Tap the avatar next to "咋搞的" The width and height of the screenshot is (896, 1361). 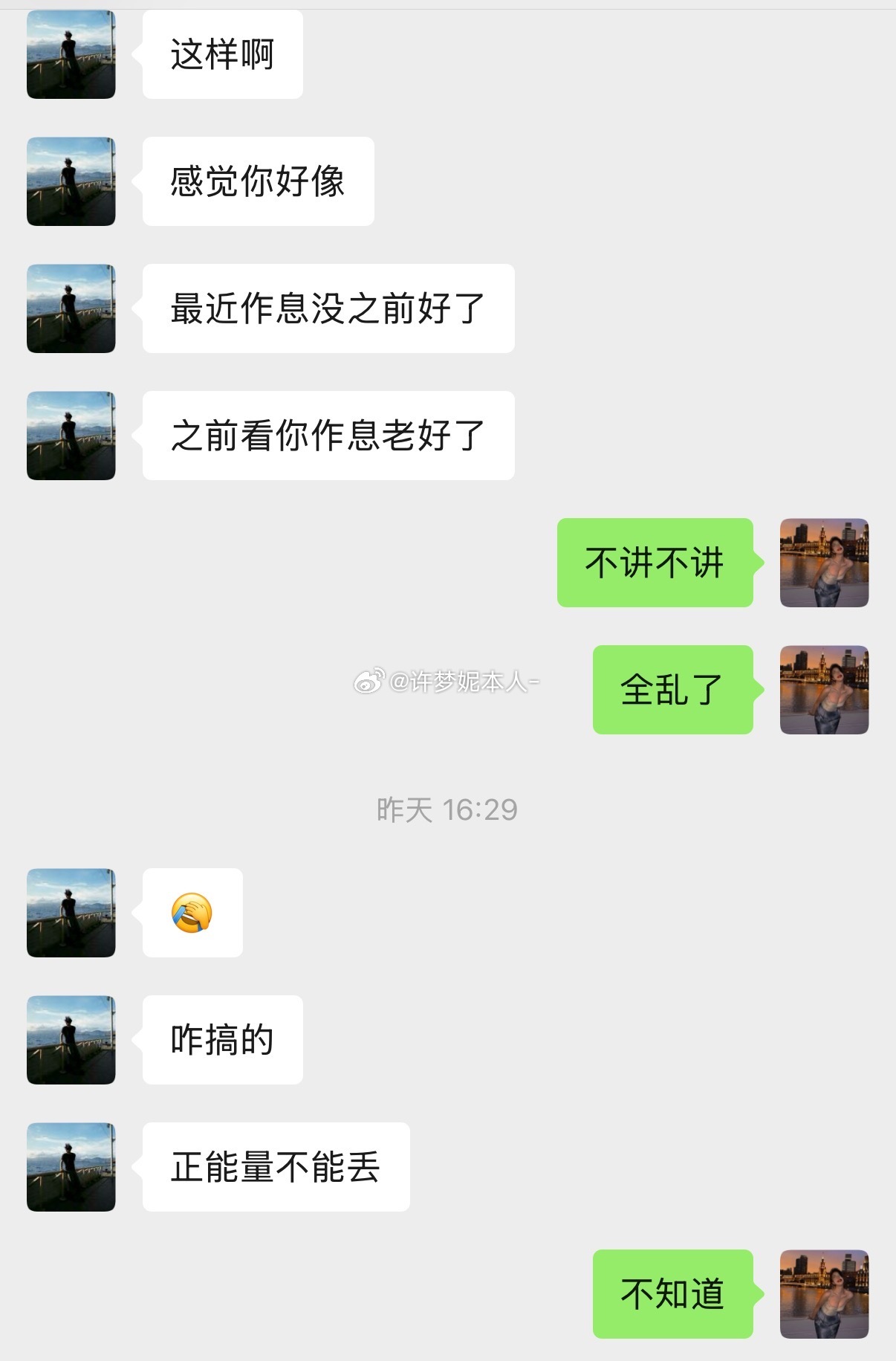pos(71,1041)
